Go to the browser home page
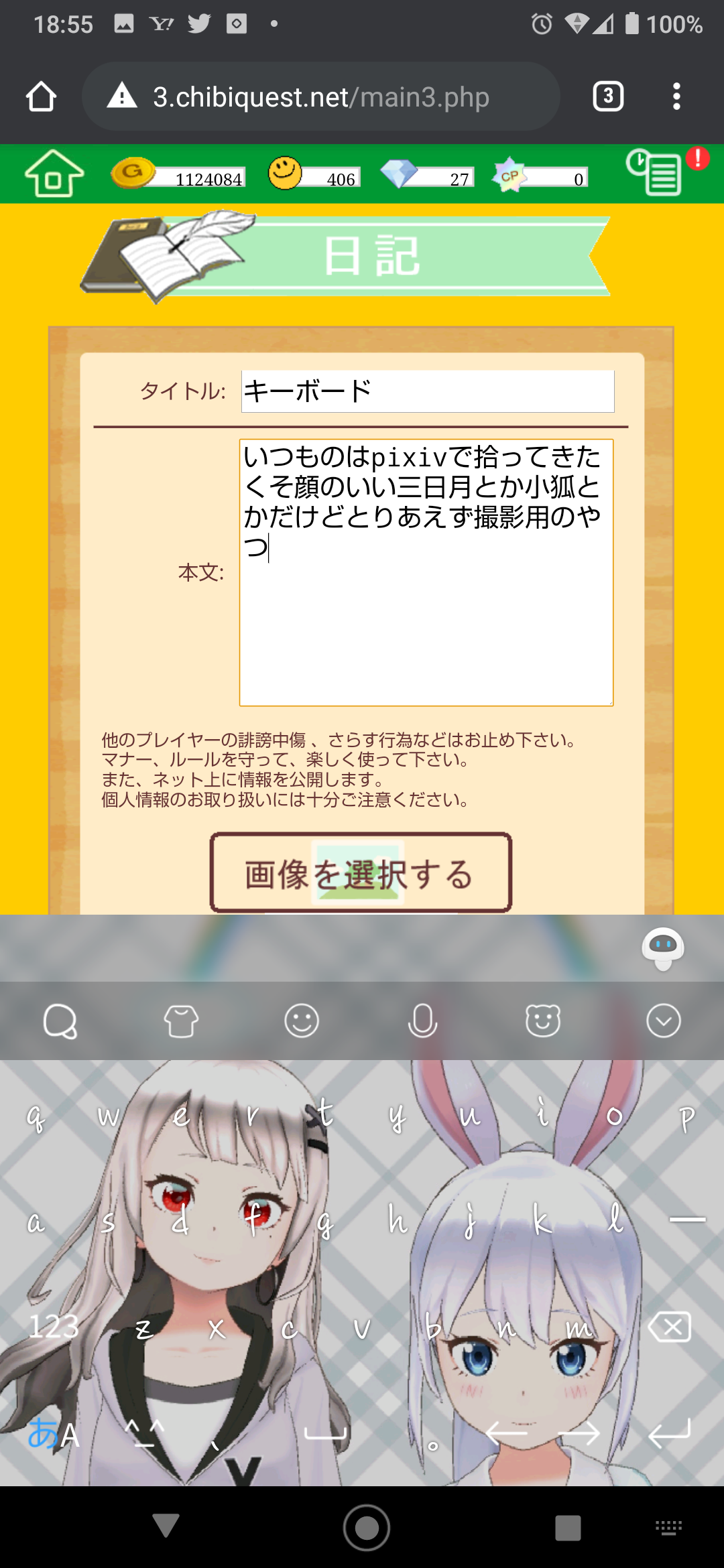Image resolution: width=724 pixels, height=1568 pixels. pos(41,97)
